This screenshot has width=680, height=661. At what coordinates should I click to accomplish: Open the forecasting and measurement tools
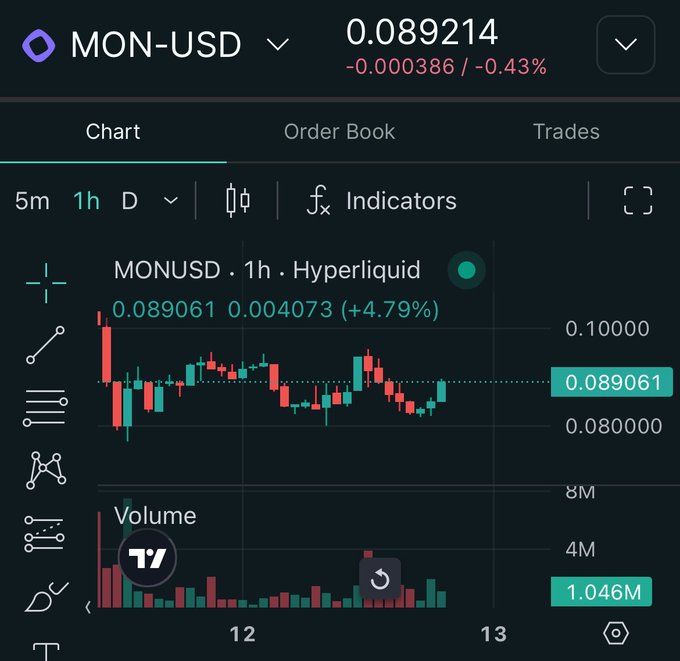click(x=46, y=534)
